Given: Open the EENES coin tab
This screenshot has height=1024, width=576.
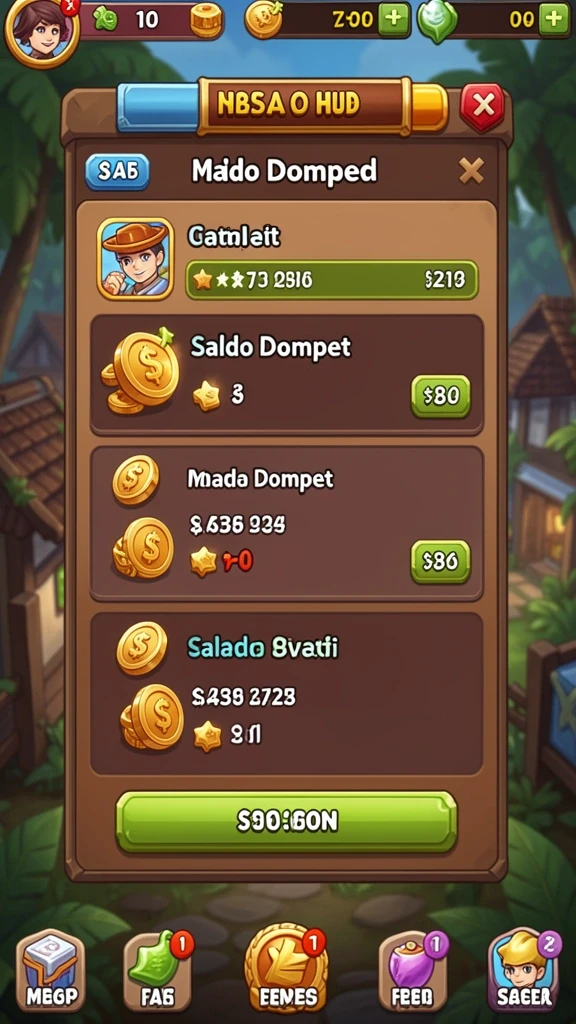Looking at the screenshot, I should pyautogui.click(x=286, y=968).
